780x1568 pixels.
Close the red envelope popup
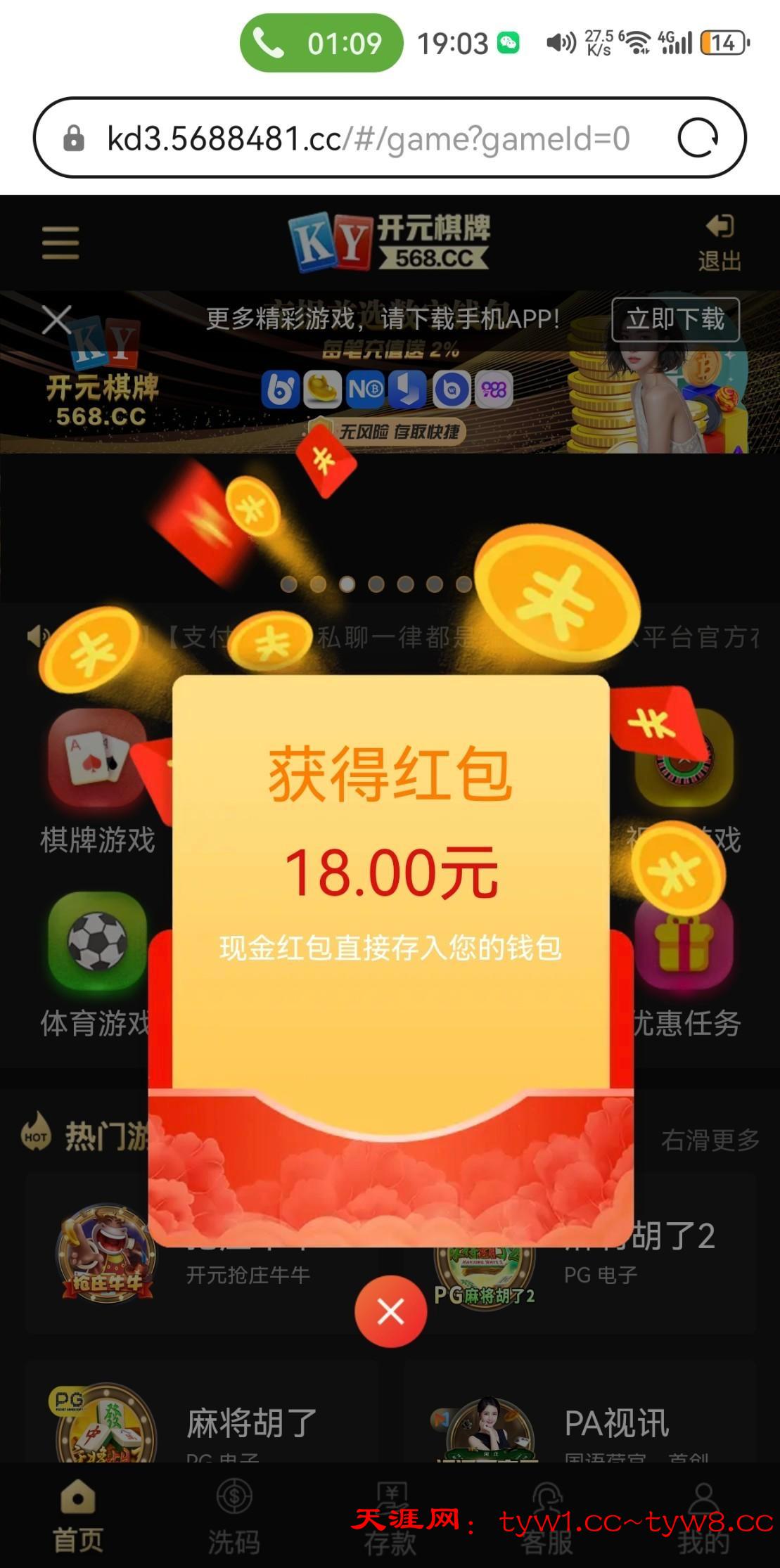[x=390, y=1311]
